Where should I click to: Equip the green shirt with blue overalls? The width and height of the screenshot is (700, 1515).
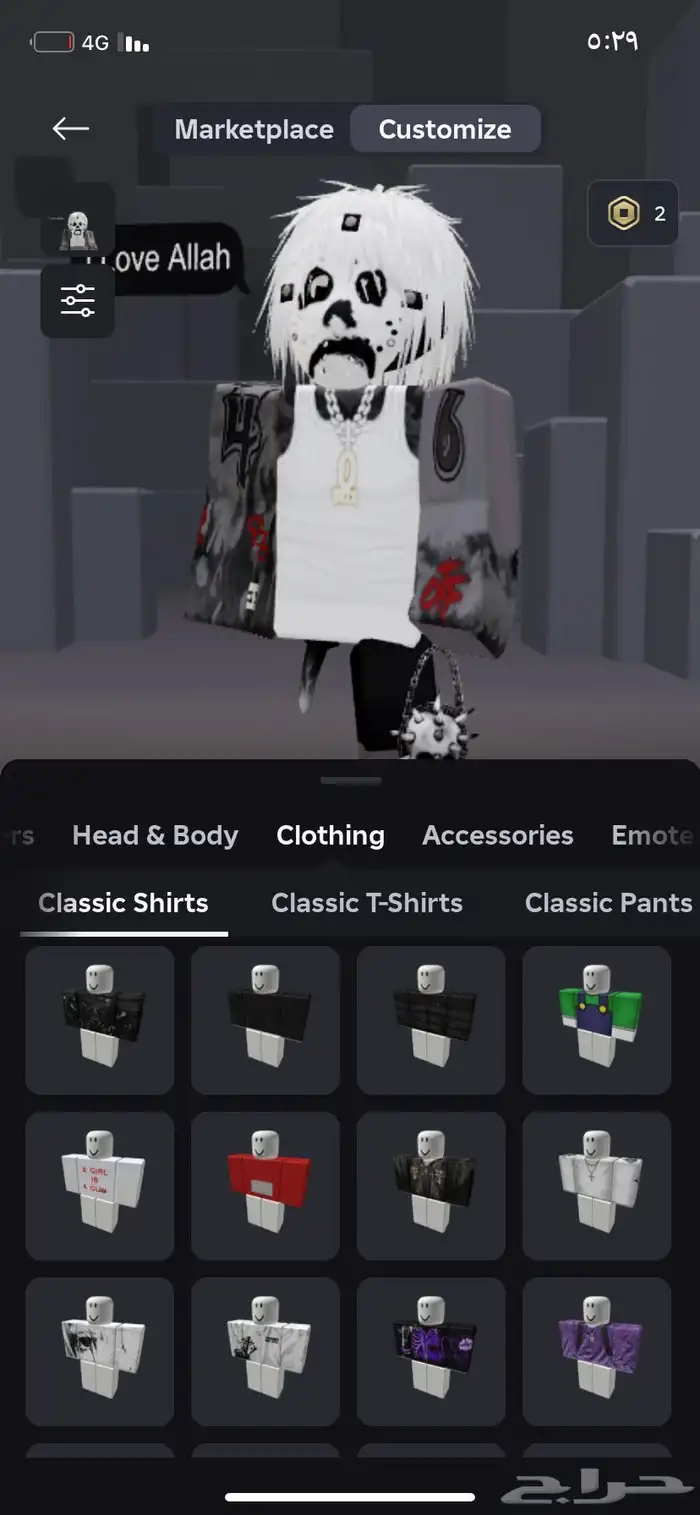(x=597, y=1020)
